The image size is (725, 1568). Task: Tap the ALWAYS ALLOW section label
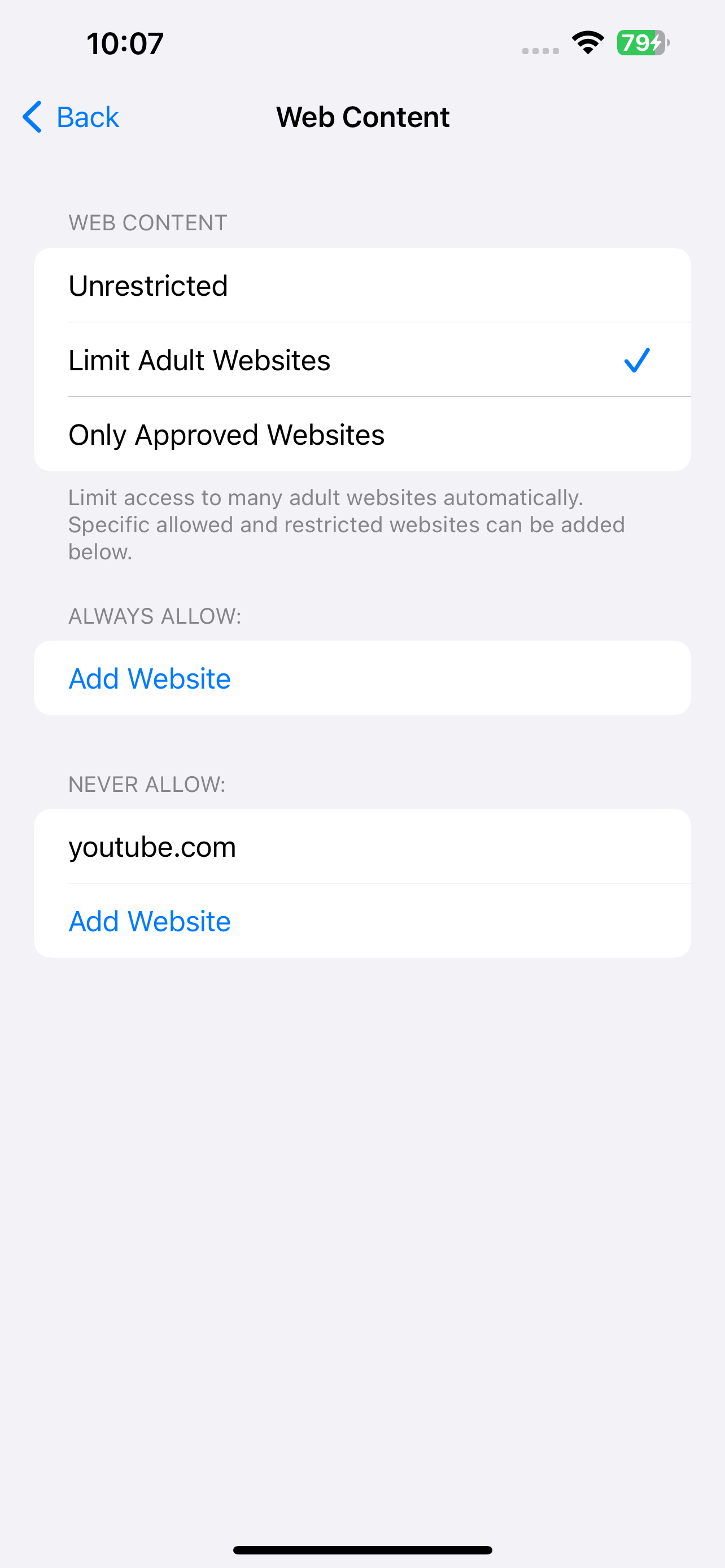tap(154, 615)
